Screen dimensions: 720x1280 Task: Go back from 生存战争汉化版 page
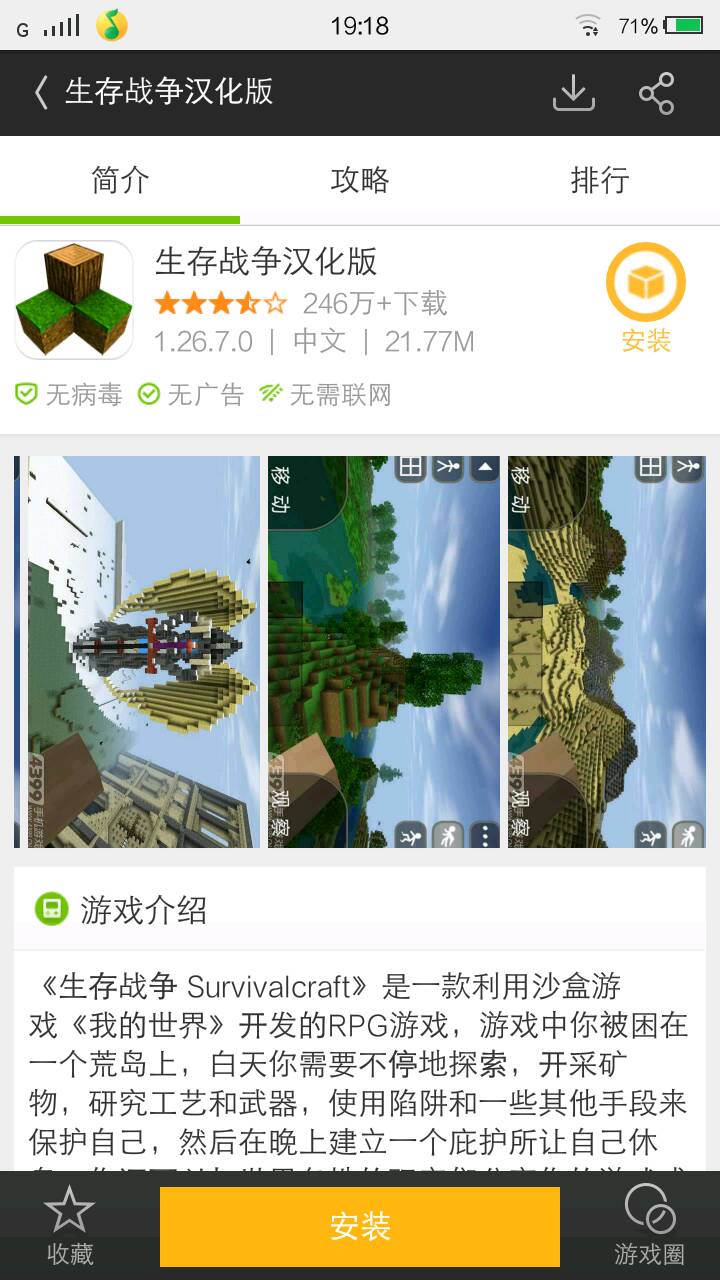pyautogui.click(x=41, y=93)
